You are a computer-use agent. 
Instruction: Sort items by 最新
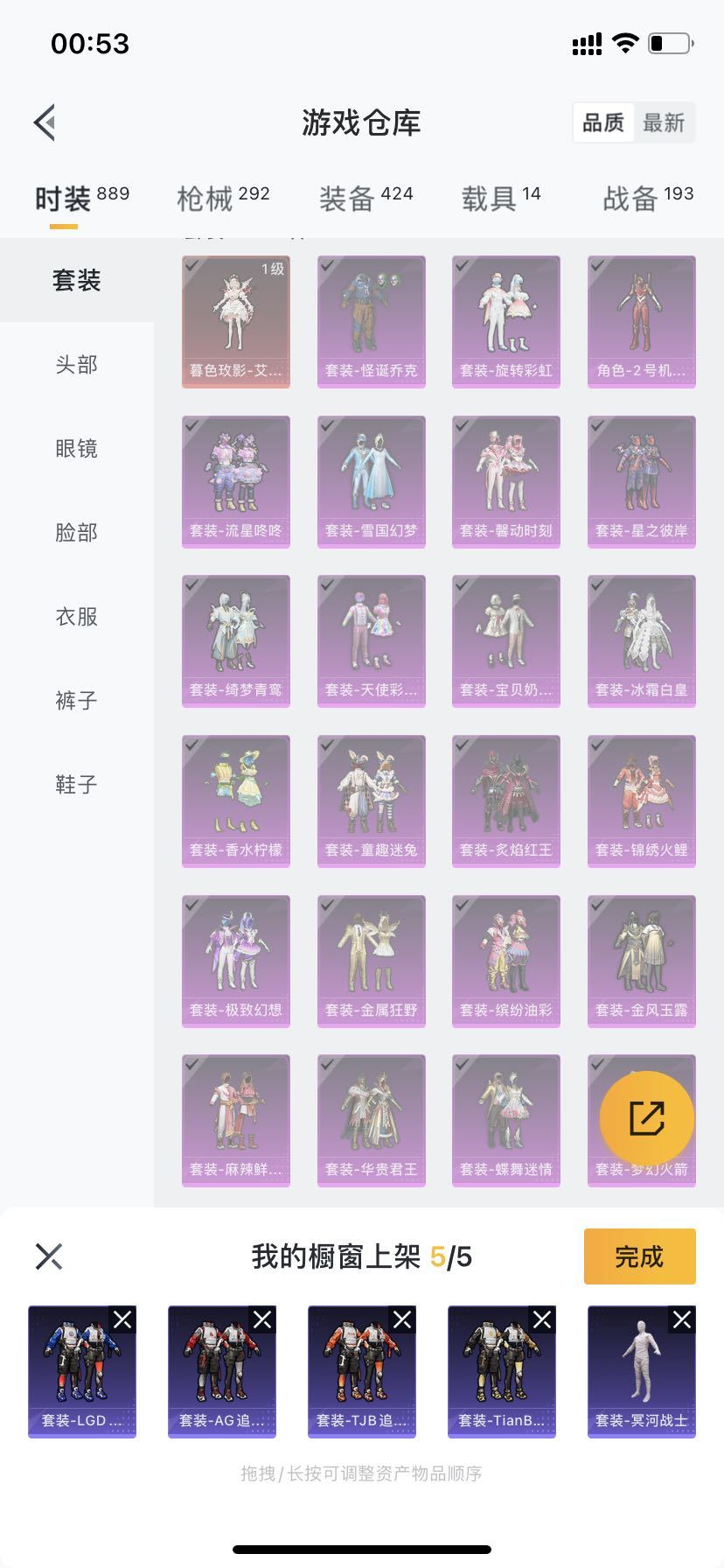point(664,122)
